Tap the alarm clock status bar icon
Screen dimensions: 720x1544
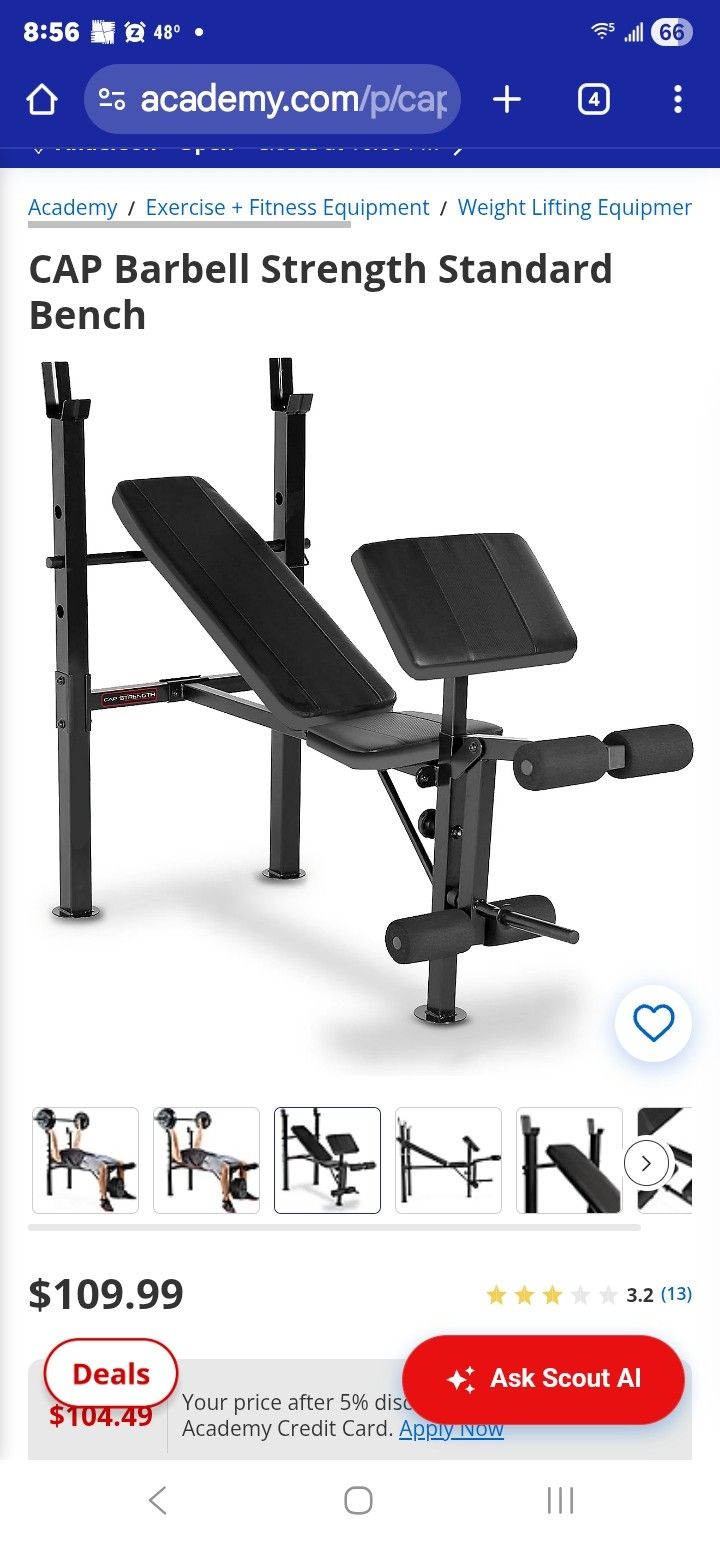135,31
